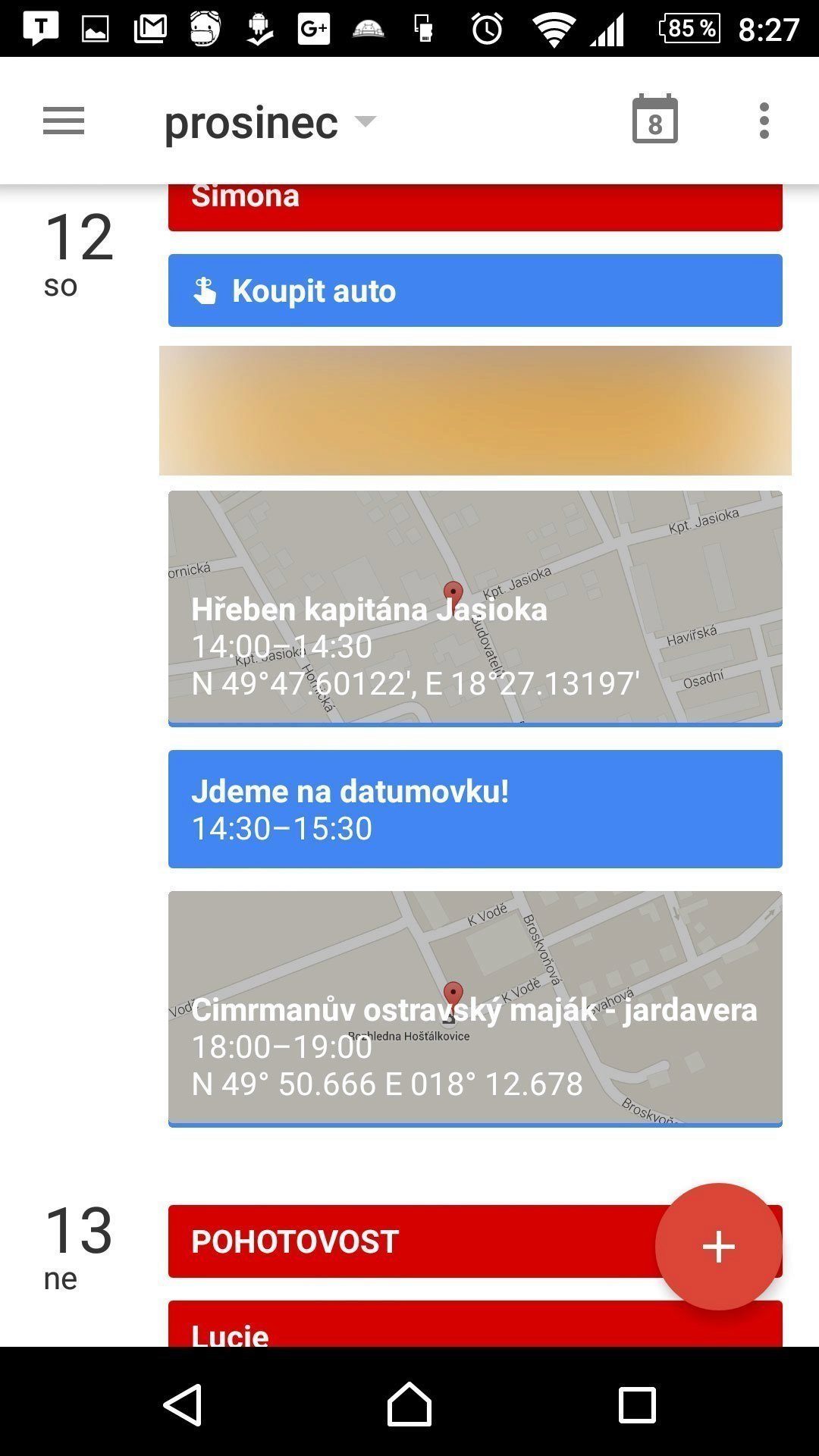Open the hamburger drawer menu

coord(64,121)
